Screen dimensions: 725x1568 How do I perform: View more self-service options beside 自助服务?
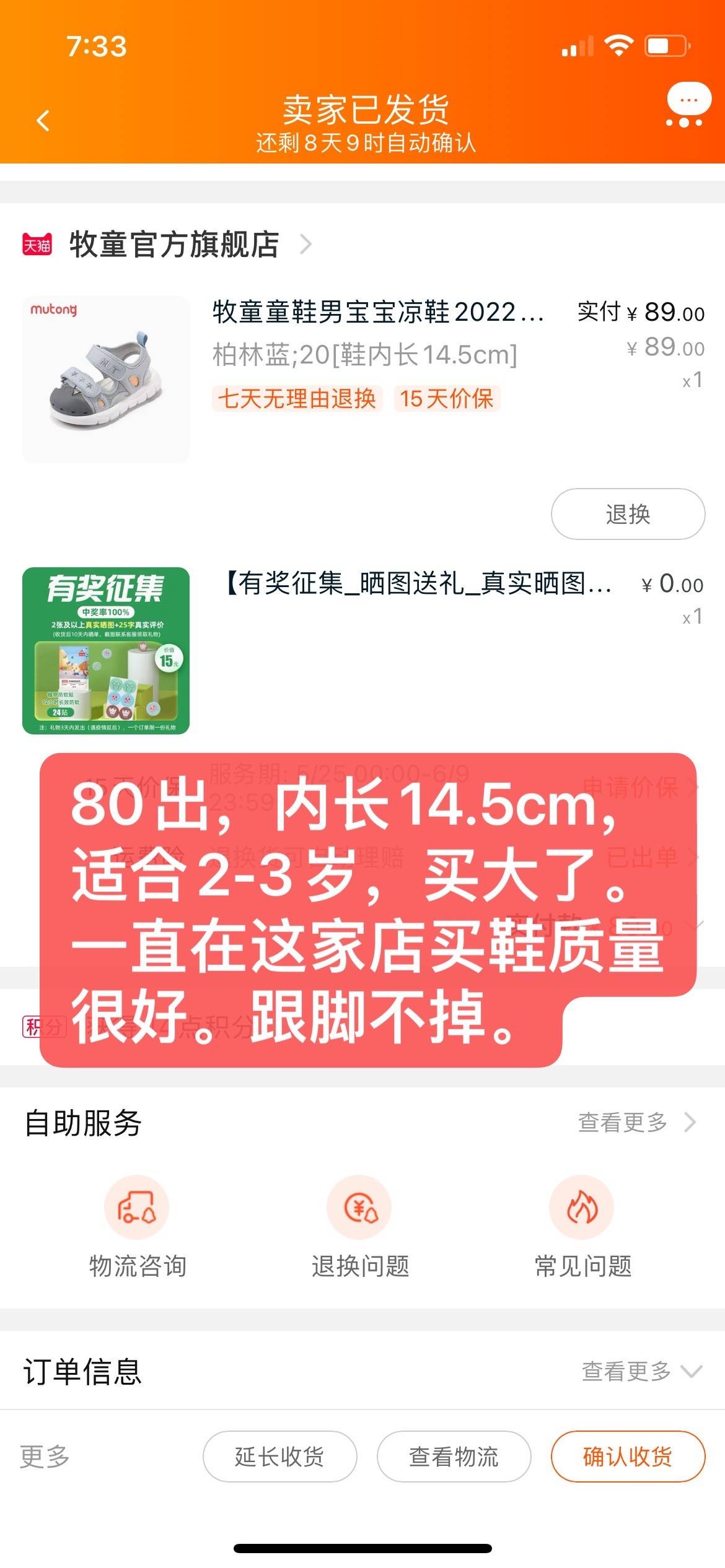pyautogui.click(x=636, y=1122)
